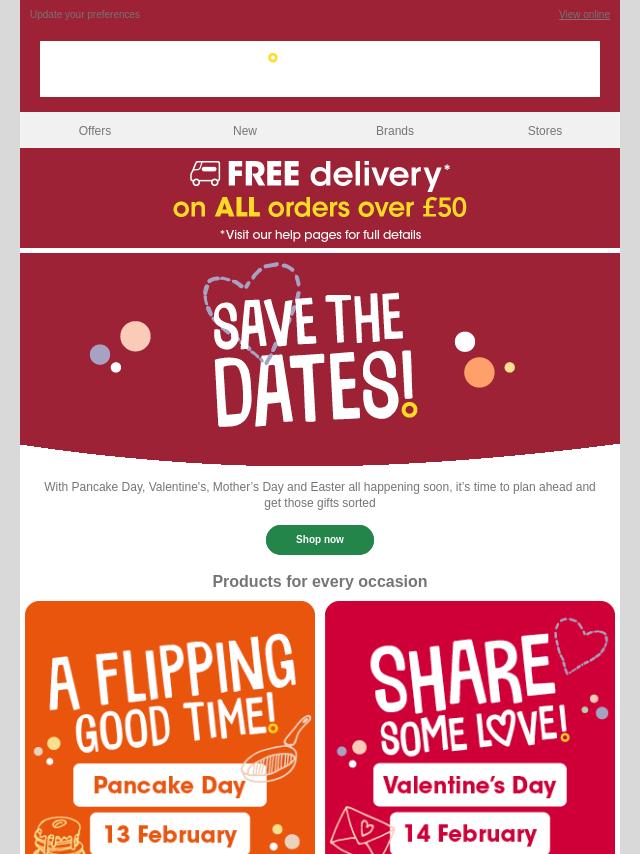Tap the green Shop now button
Image resolution: width=640 pixels, height=854 pixels.
pyautogui.click(x=320, y=540)
